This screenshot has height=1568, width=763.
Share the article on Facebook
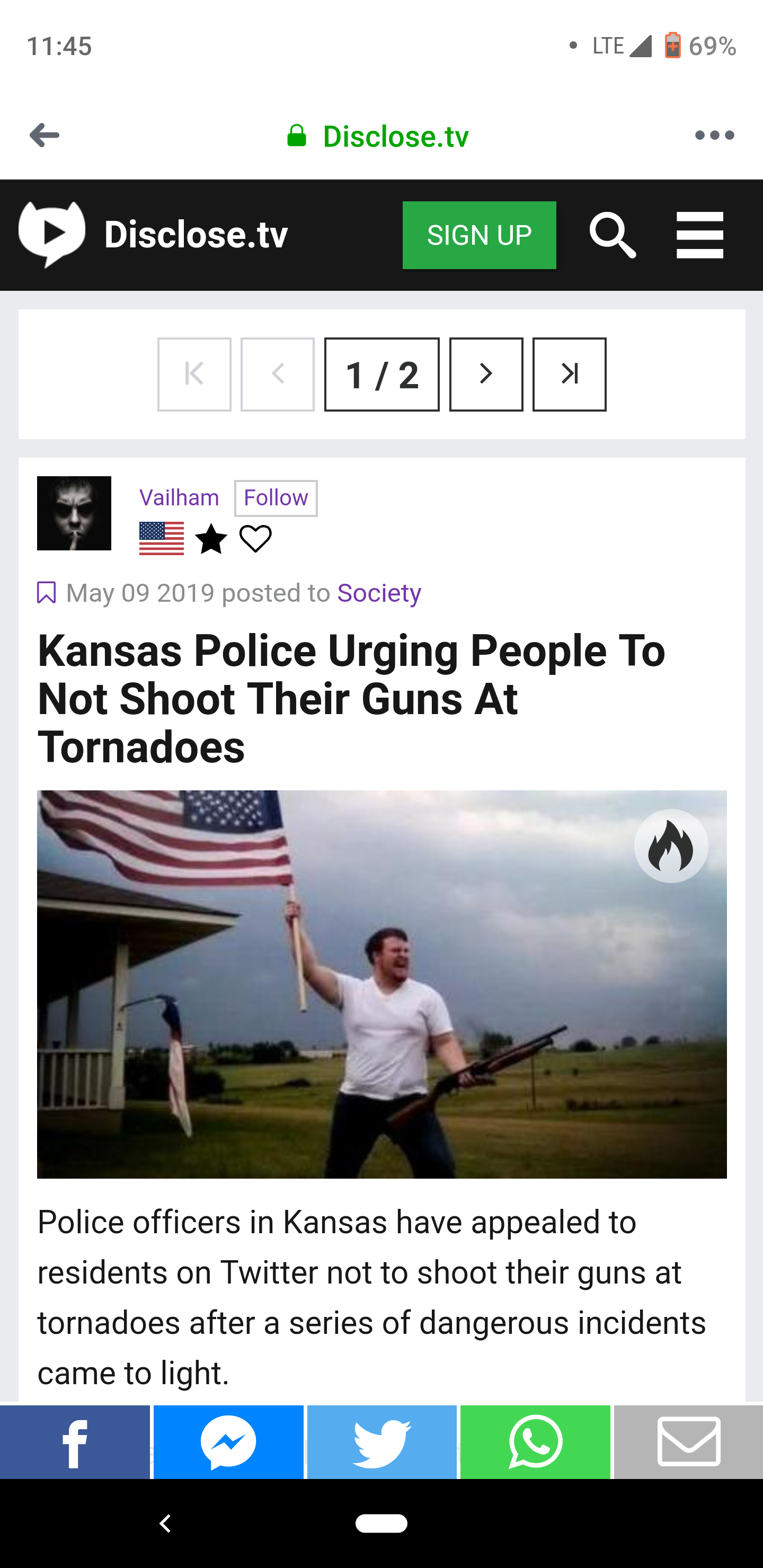pos(75,1442)
